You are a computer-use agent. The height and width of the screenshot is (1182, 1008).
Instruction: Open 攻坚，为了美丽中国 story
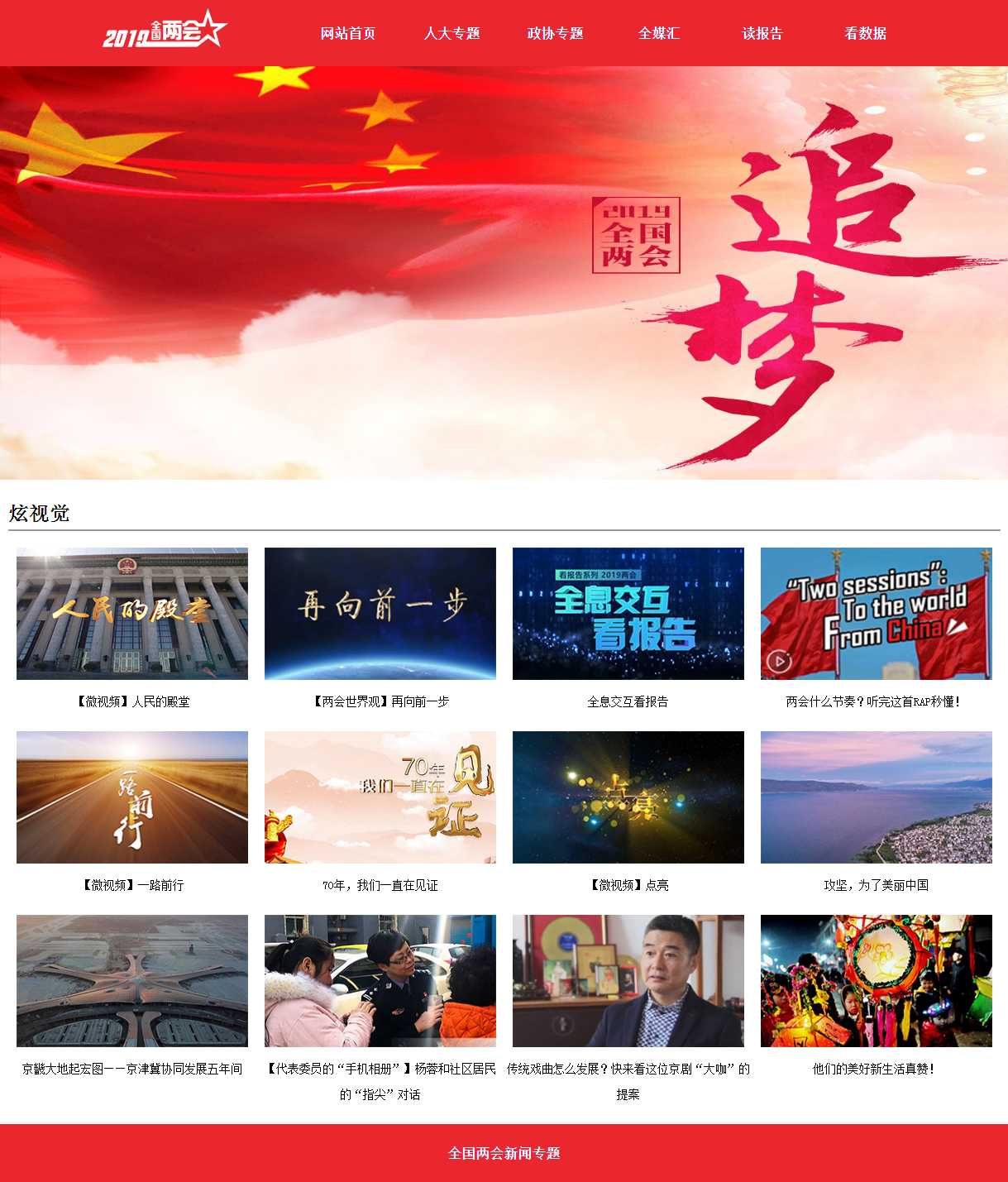click(877, 797)
